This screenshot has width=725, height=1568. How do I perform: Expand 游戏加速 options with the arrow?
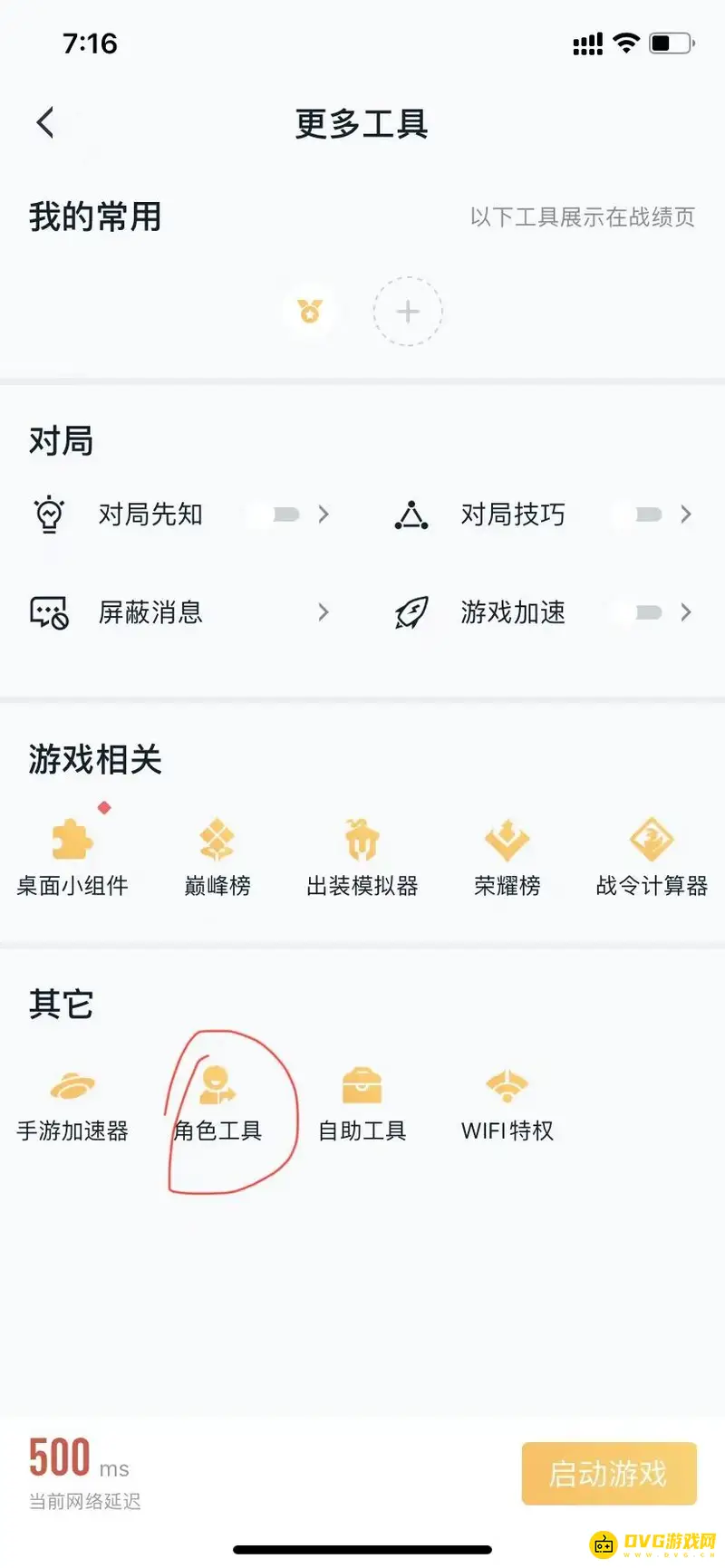point(686,612)
